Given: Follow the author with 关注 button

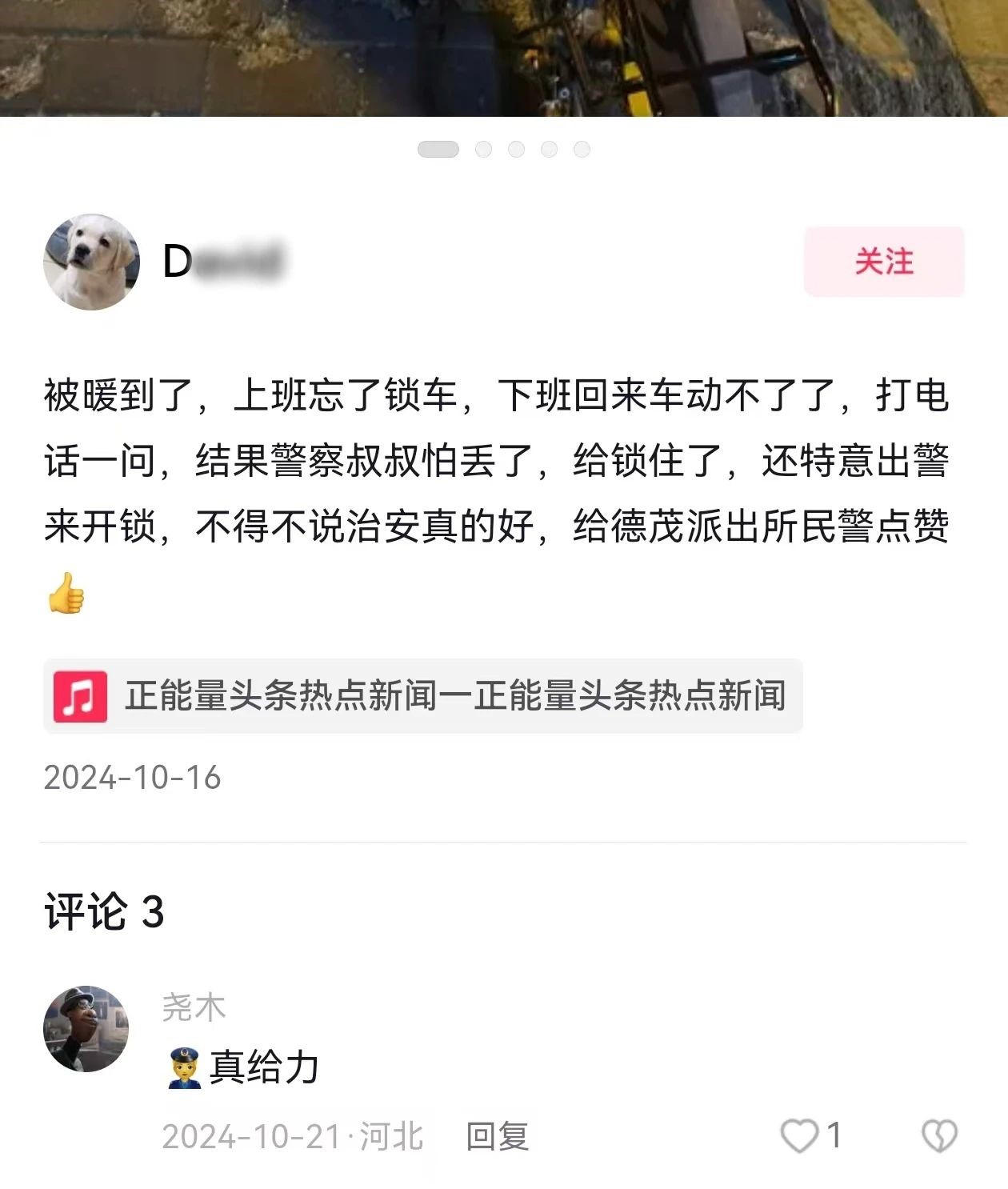Looking at the screenshot, I should click(883, 262).
